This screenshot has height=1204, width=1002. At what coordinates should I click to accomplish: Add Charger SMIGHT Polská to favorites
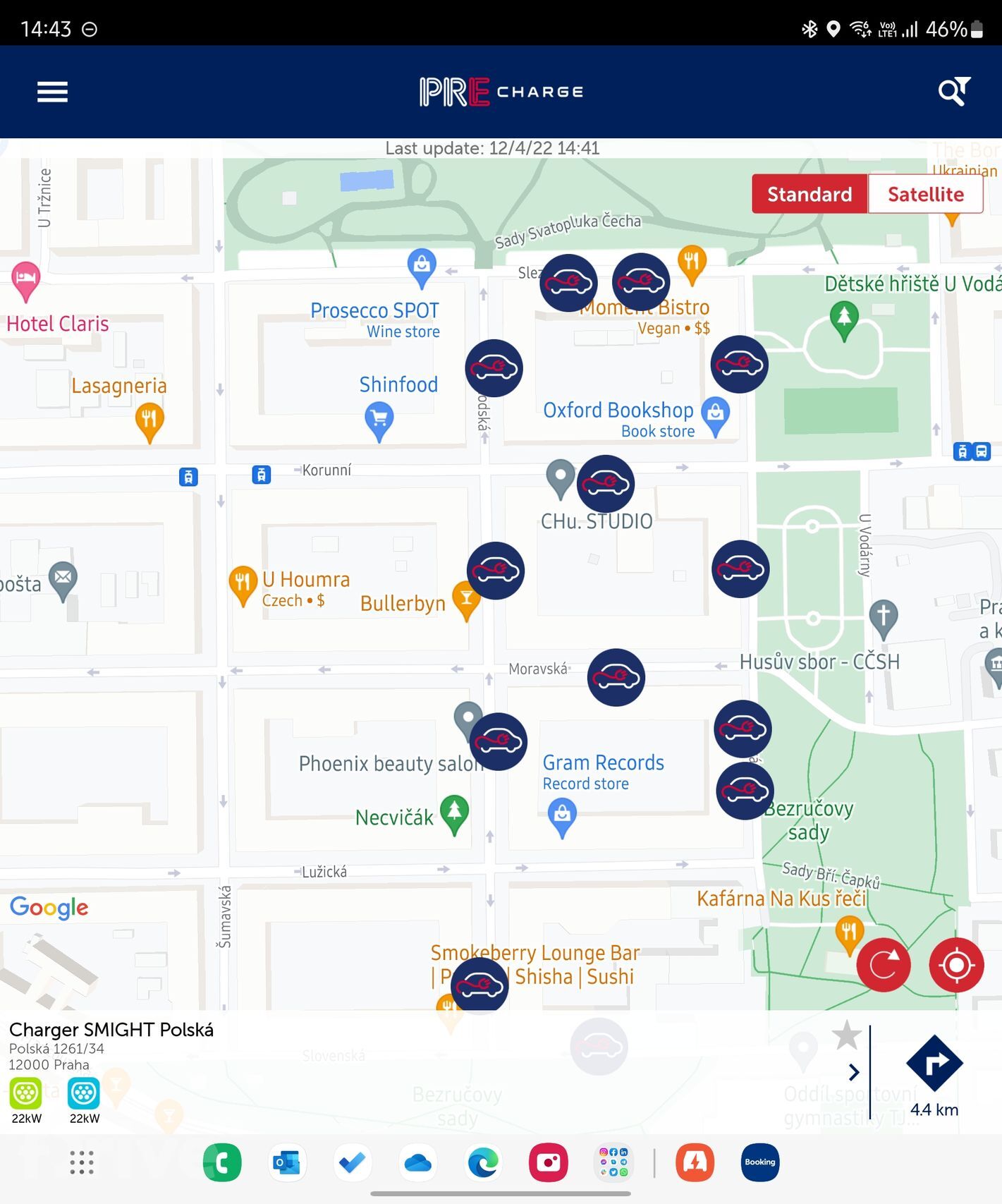point(846,1035)
